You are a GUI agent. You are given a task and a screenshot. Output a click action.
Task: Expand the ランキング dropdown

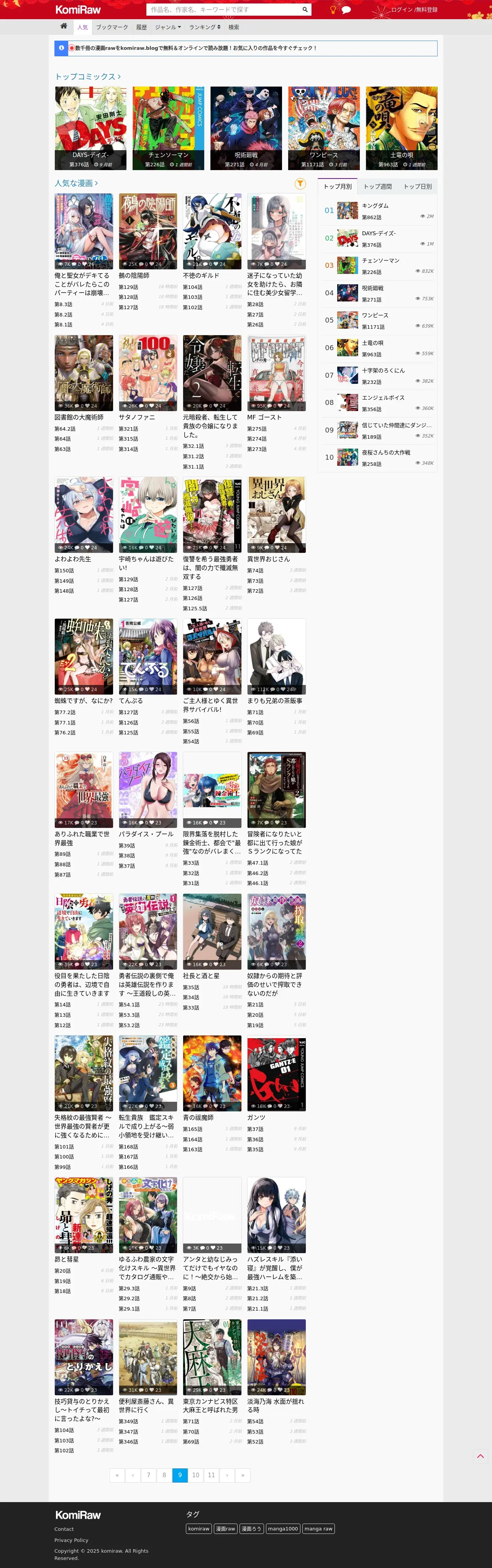tap(205, 28)
